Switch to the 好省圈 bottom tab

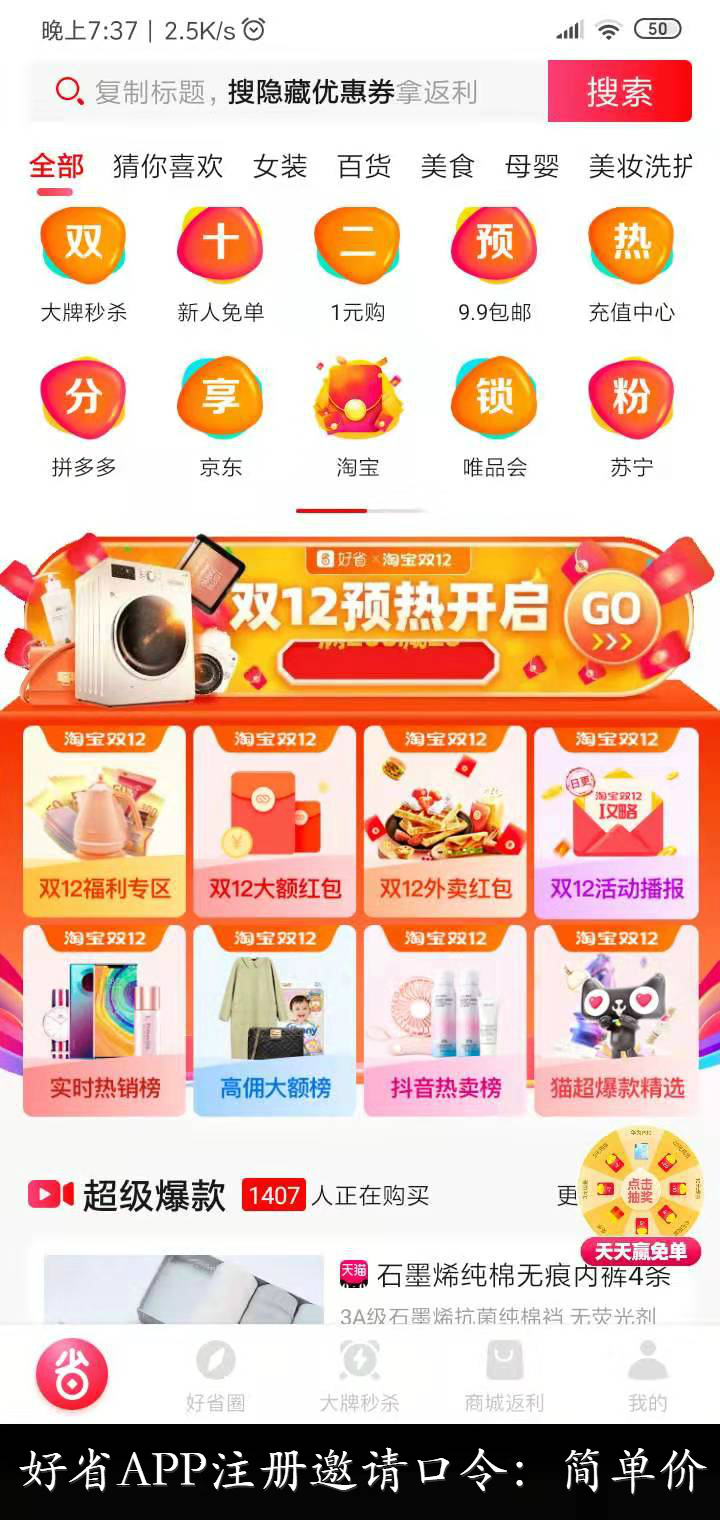click(x=215, y=1376)
